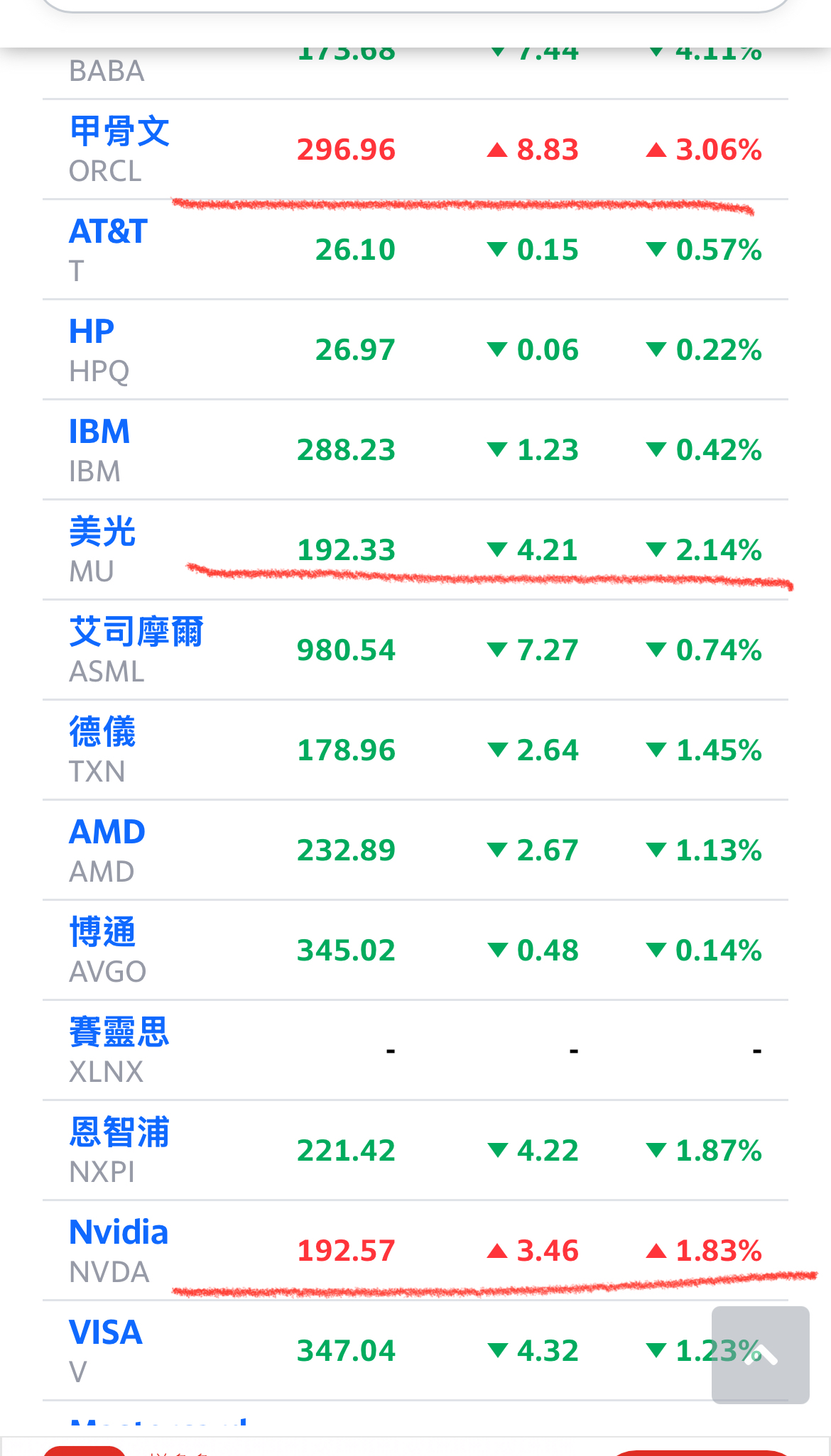Open the IBM stock quote
831x1456 pixels.
99,432
